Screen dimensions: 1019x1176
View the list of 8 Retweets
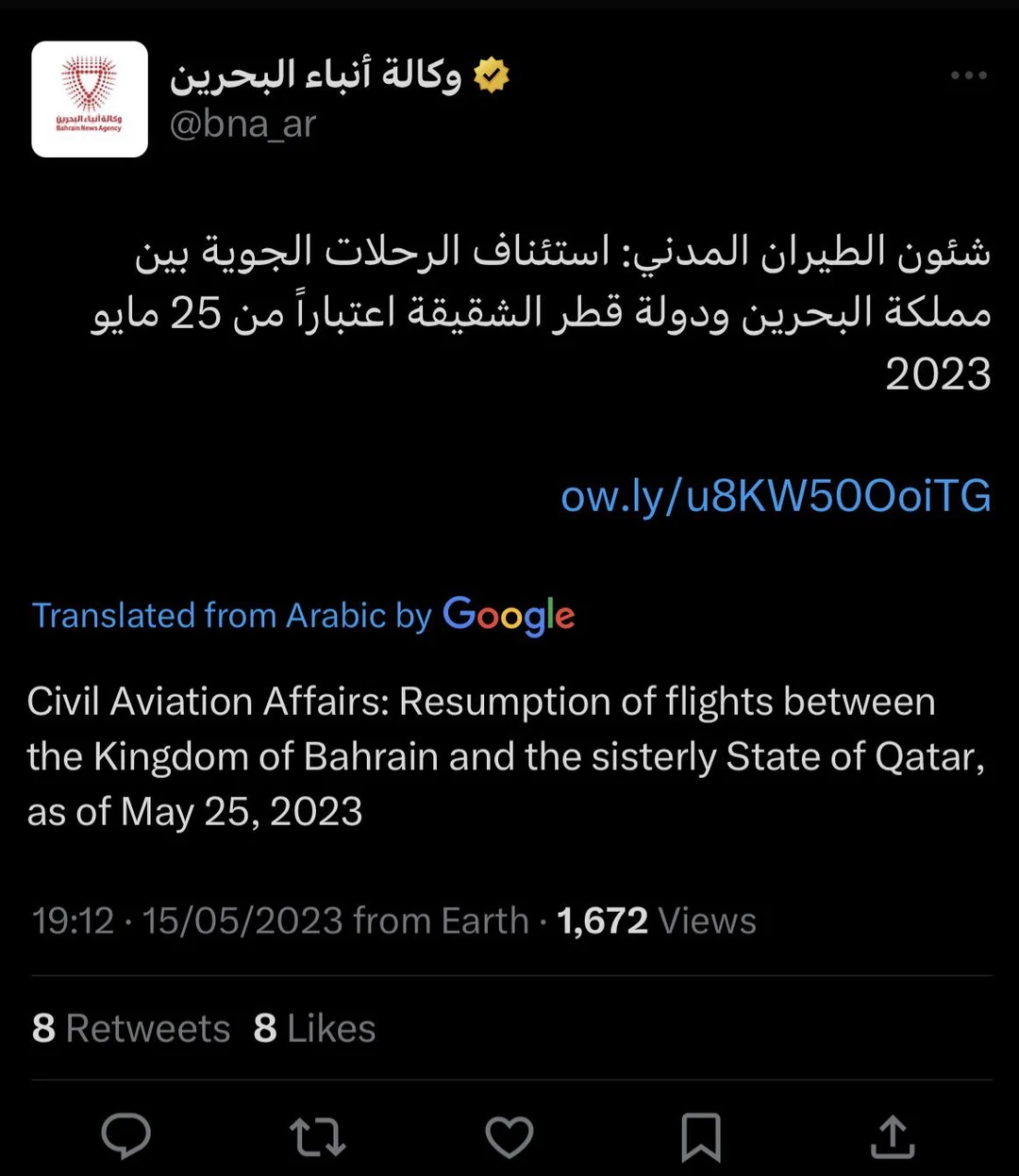[x=130, y=1028]
